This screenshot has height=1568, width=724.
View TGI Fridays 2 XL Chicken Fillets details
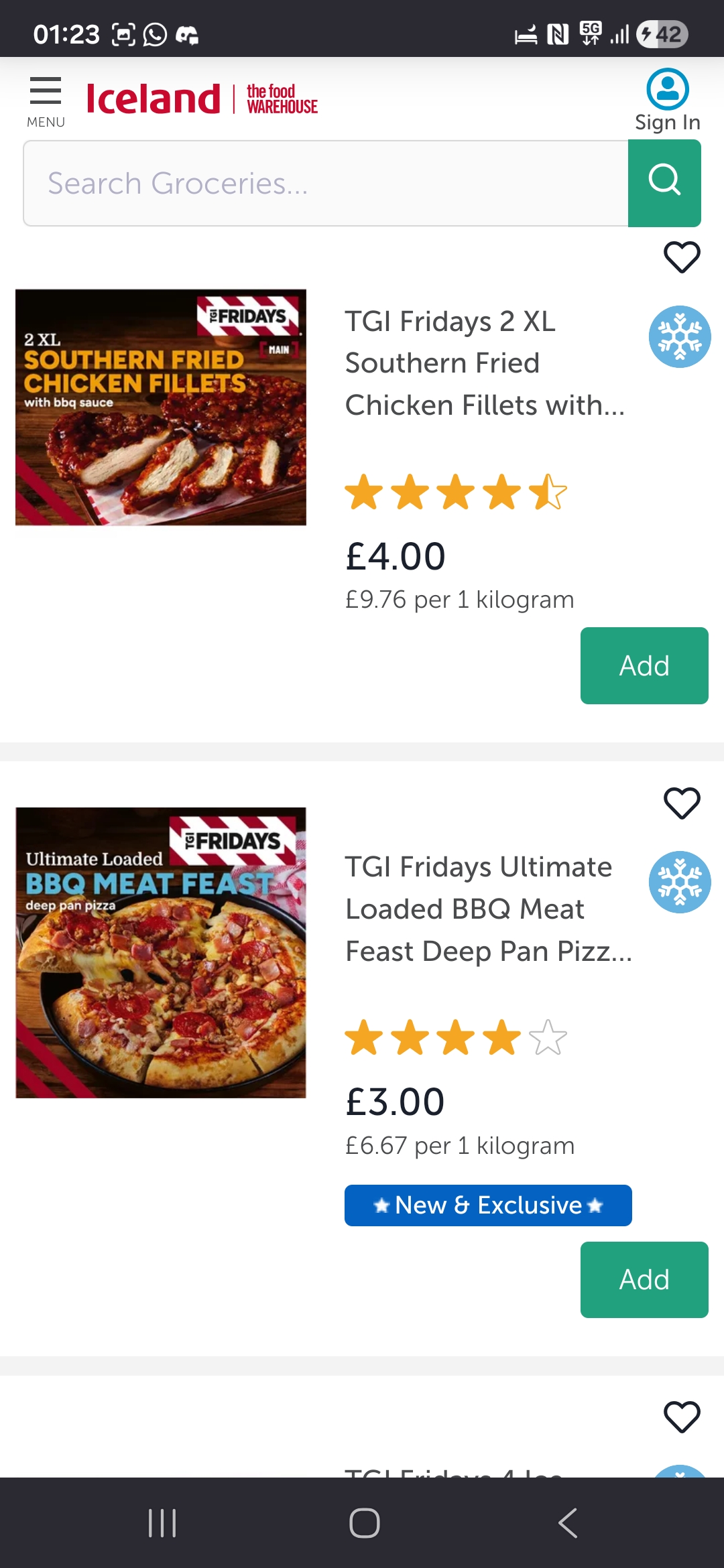point(484,363)
